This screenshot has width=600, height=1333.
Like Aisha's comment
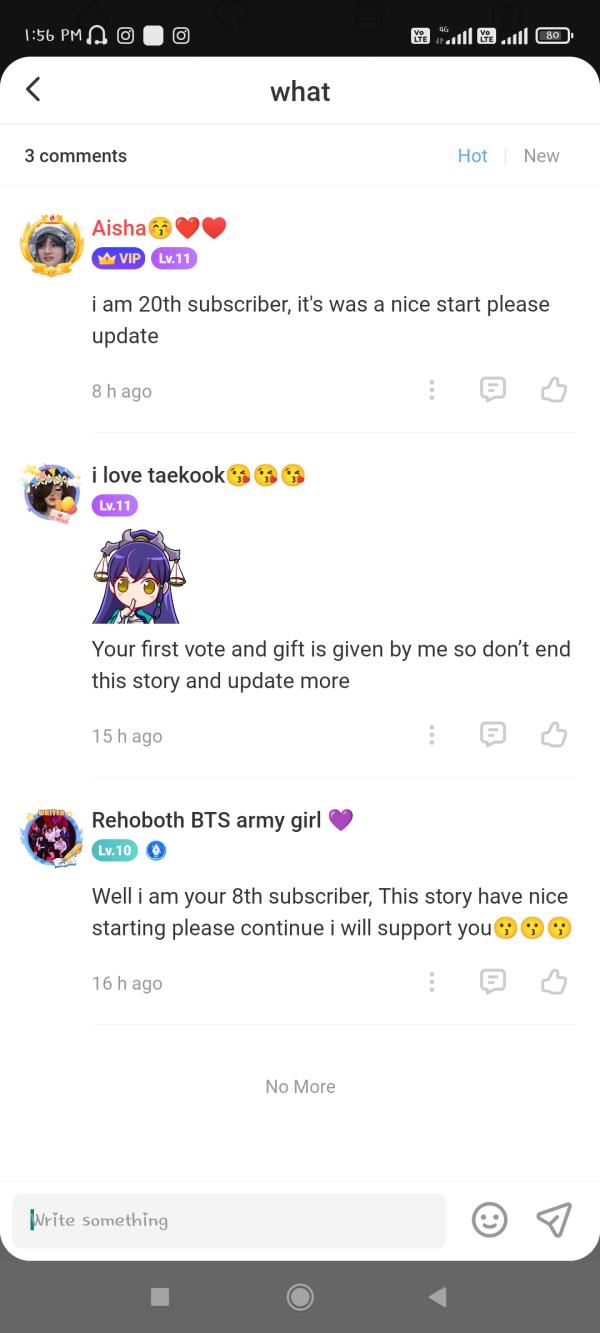point(554,390)
